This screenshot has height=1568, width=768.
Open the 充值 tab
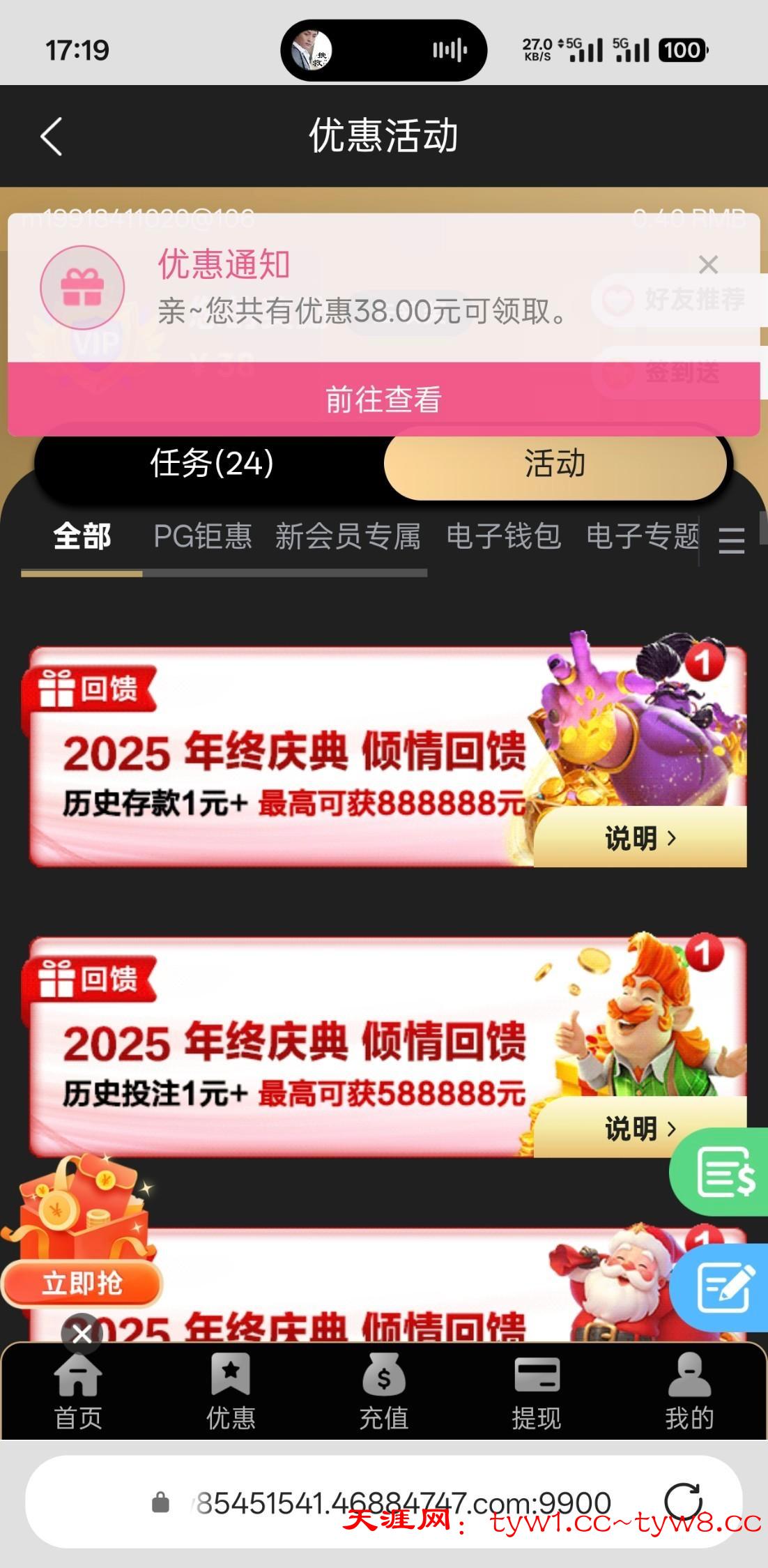tap(383, 1390)
